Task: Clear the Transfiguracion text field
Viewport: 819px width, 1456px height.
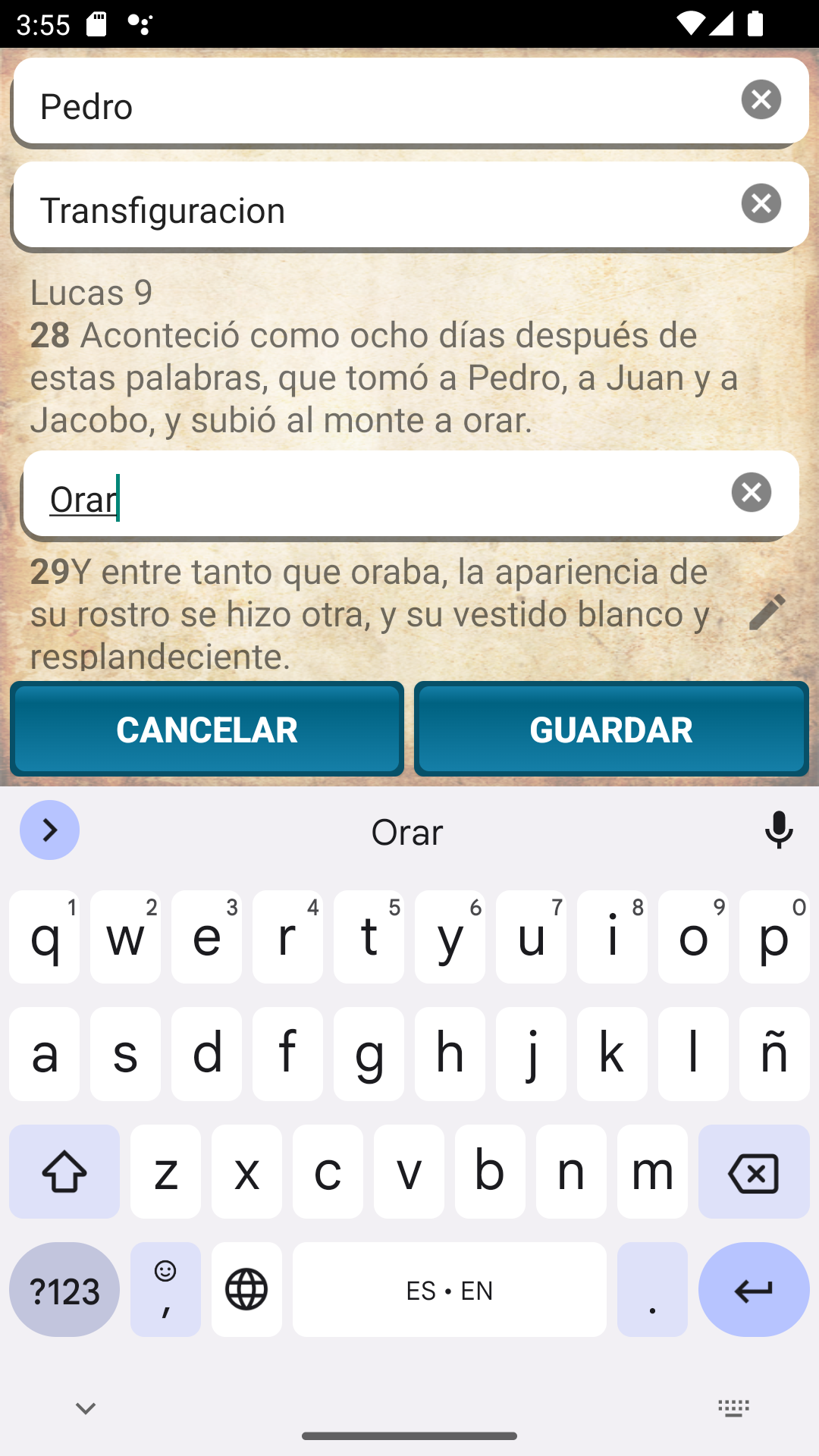Action: click(x=761, y=203)
